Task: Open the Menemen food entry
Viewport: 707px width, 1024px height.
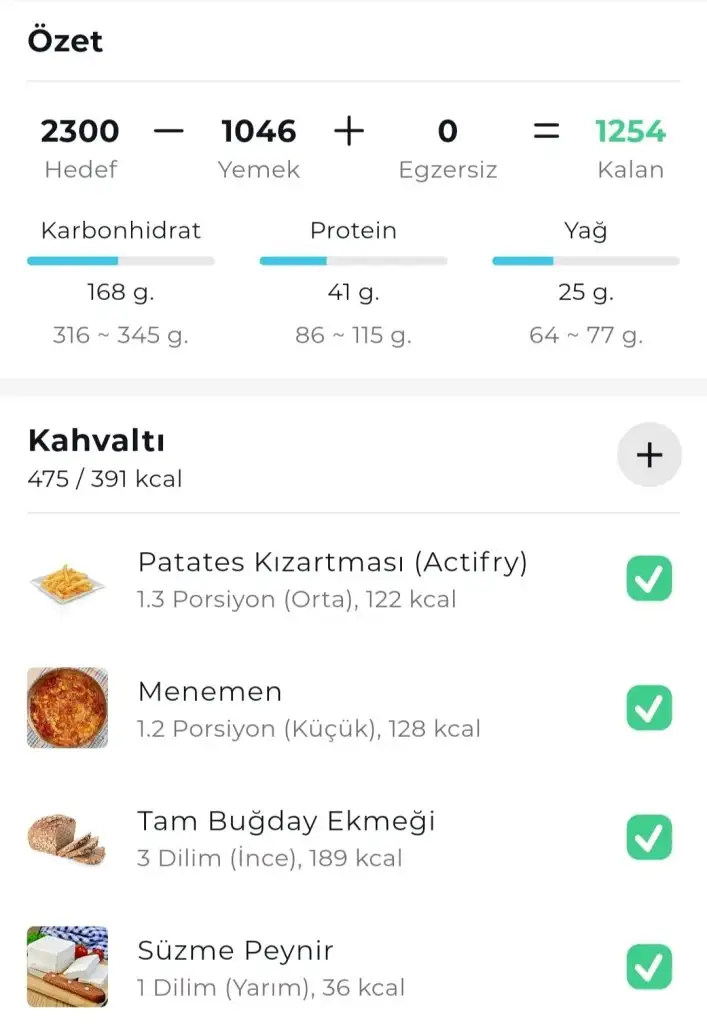Action: pyautogui.click(x=308, y=708)
